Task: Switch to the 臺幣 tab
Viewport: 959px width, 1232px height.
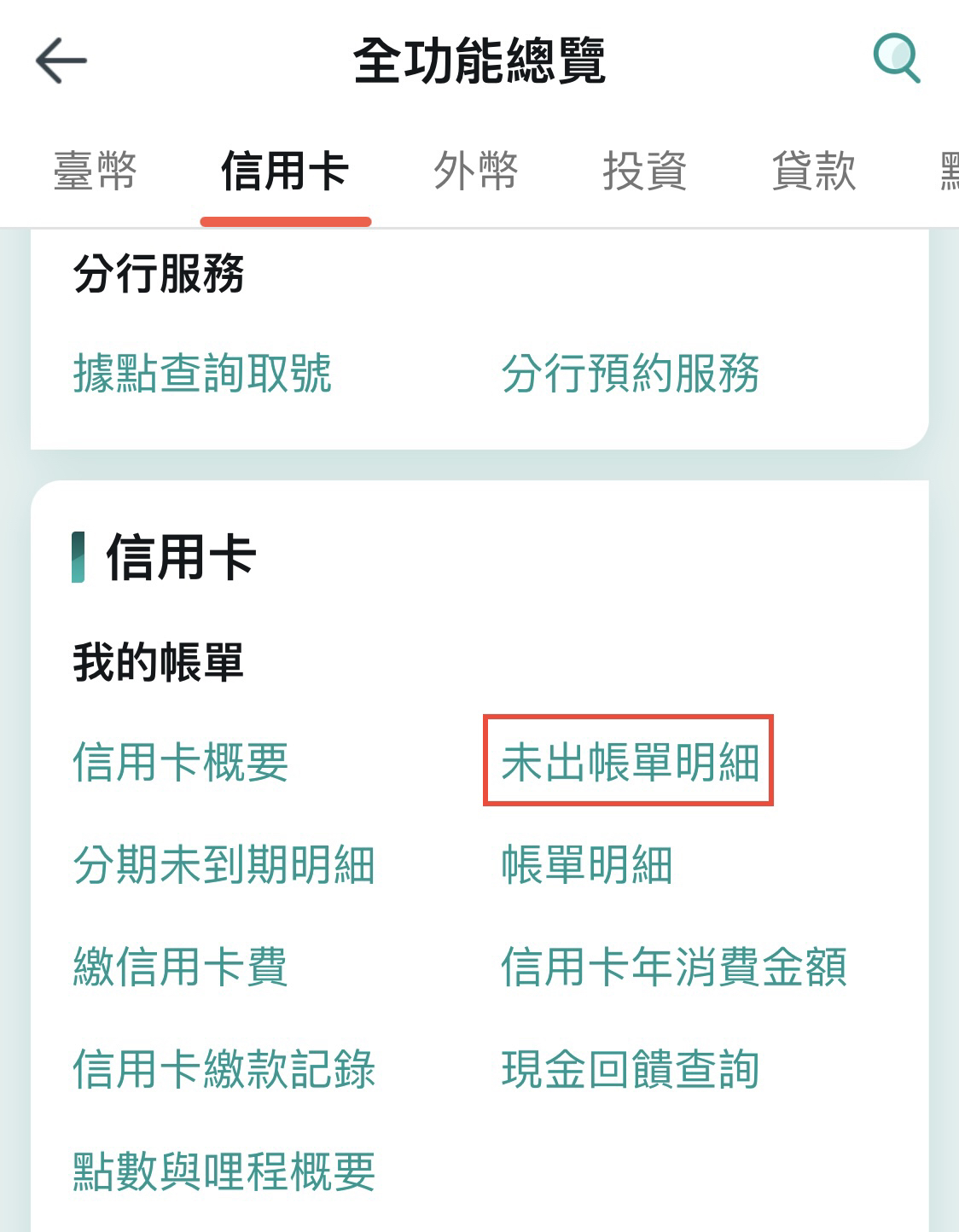Action: [x=95, y=170]
